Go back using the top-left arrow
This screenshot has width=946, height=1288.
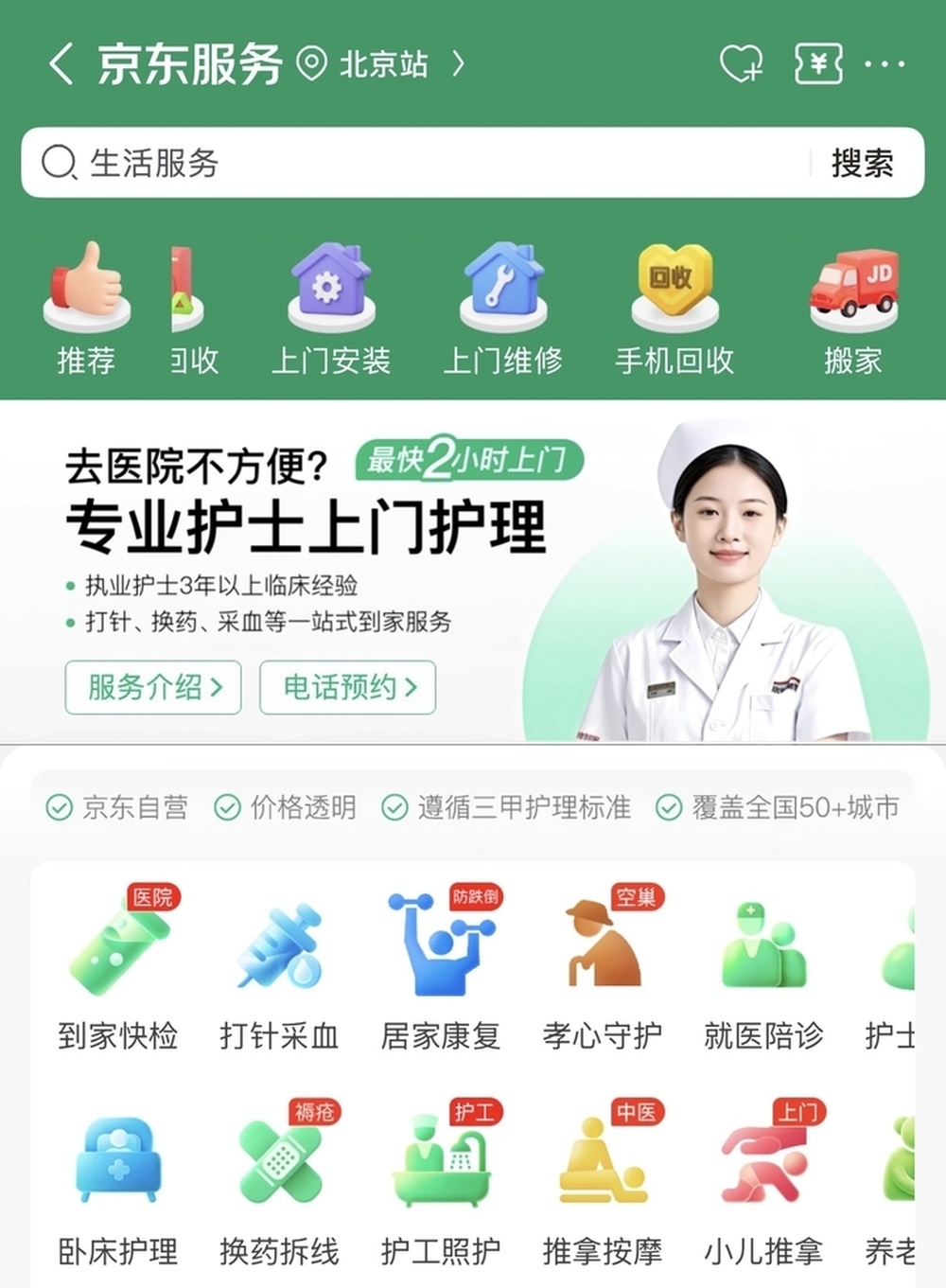(61, 64)
